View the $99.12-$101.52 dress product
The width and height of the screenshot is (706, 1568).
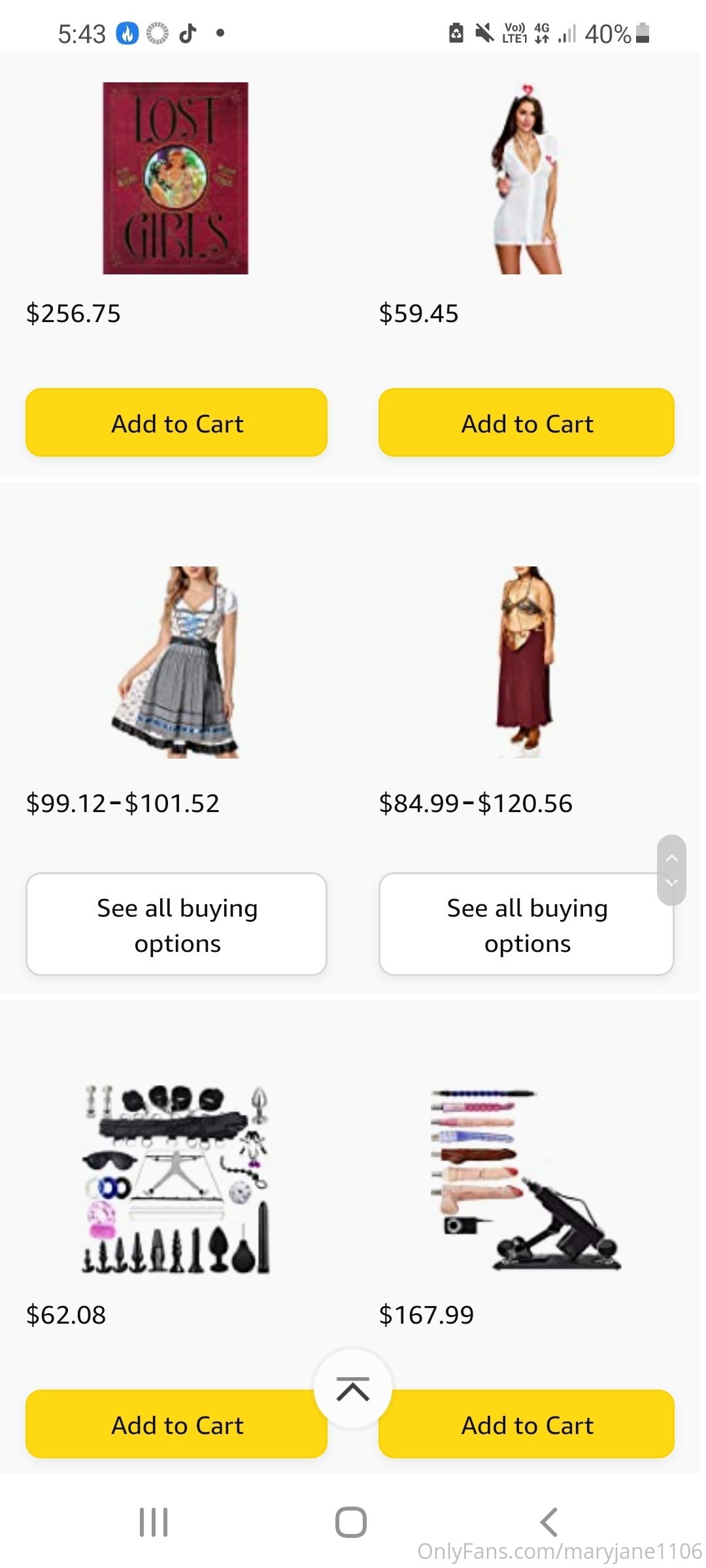point(176,662)
